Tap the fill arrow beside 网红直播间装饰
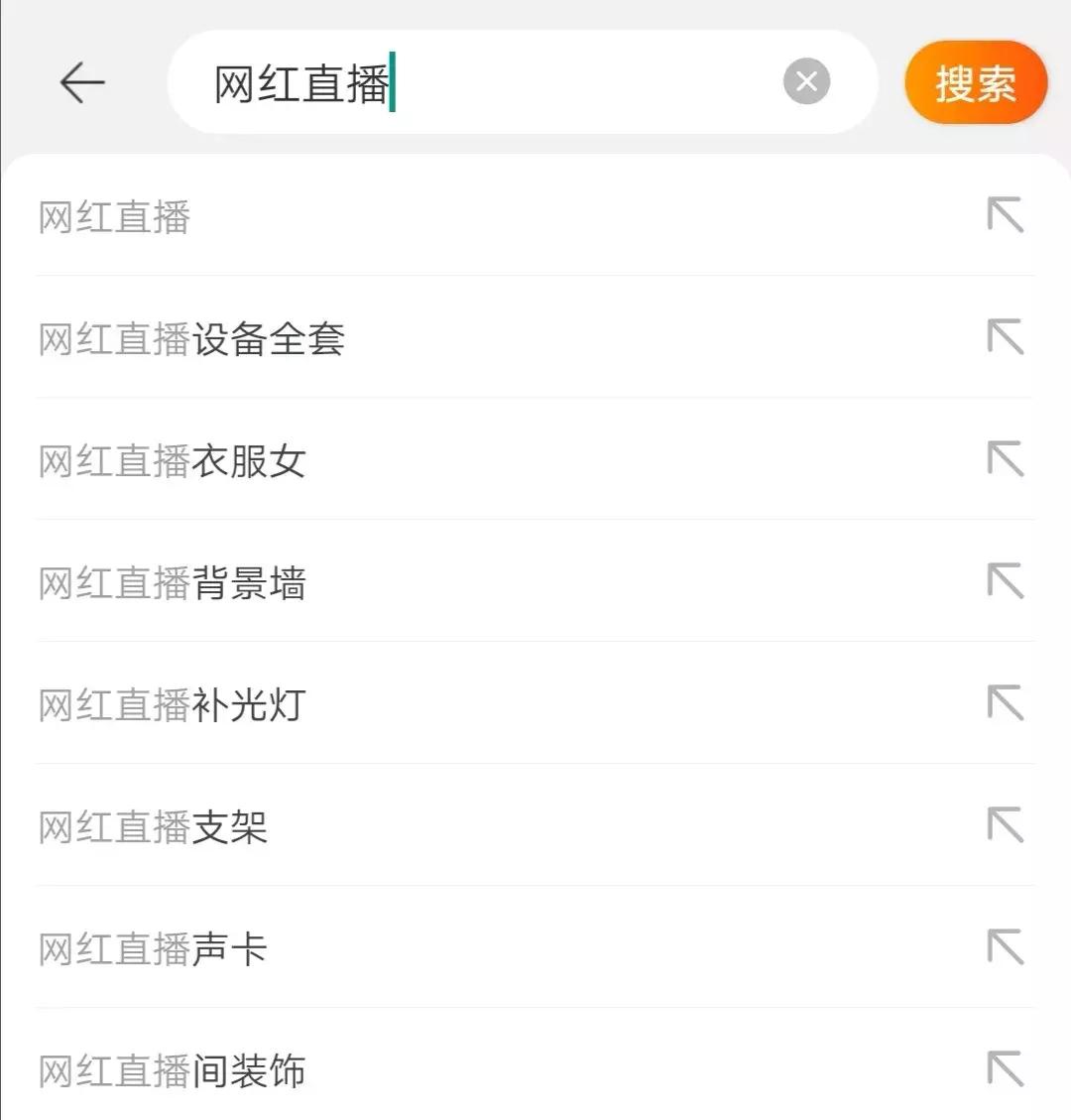Image resolution: width=1071 pixels, height=1120 pixels. (1007, 1069)
